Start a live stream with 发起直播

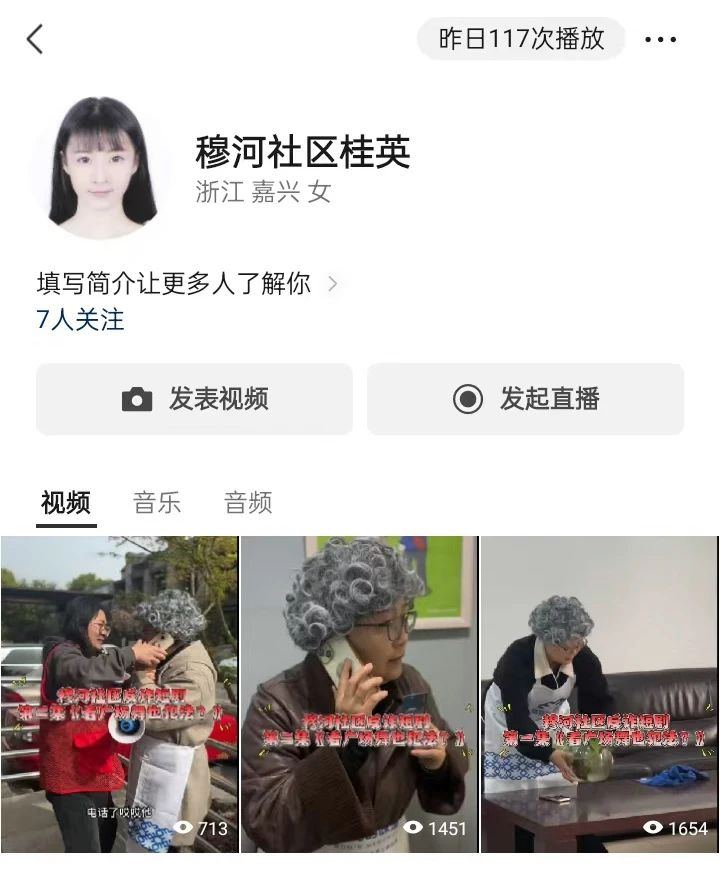(x=525, y=399)
